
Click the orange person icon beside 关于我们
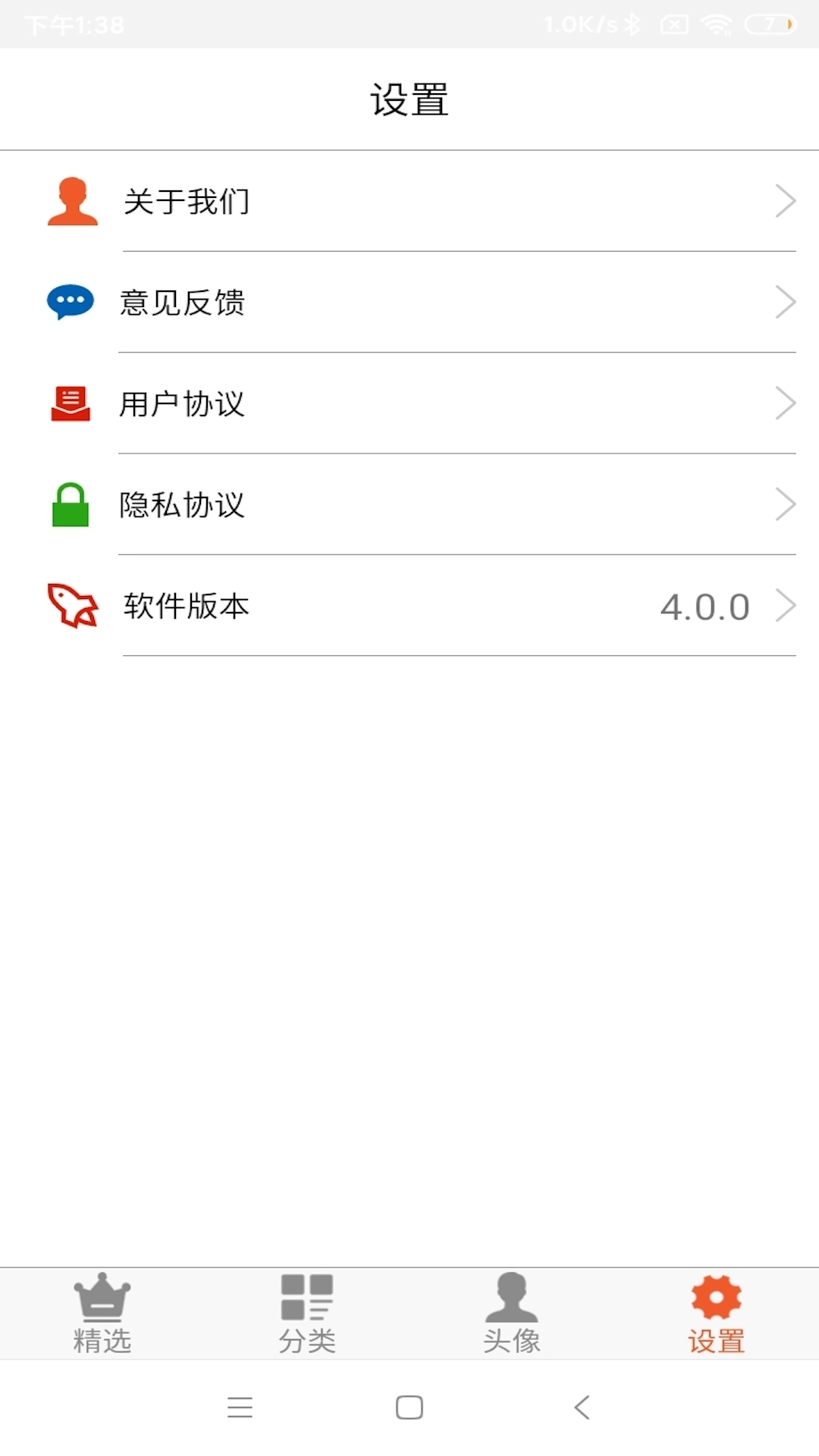[x=72, y=202]
